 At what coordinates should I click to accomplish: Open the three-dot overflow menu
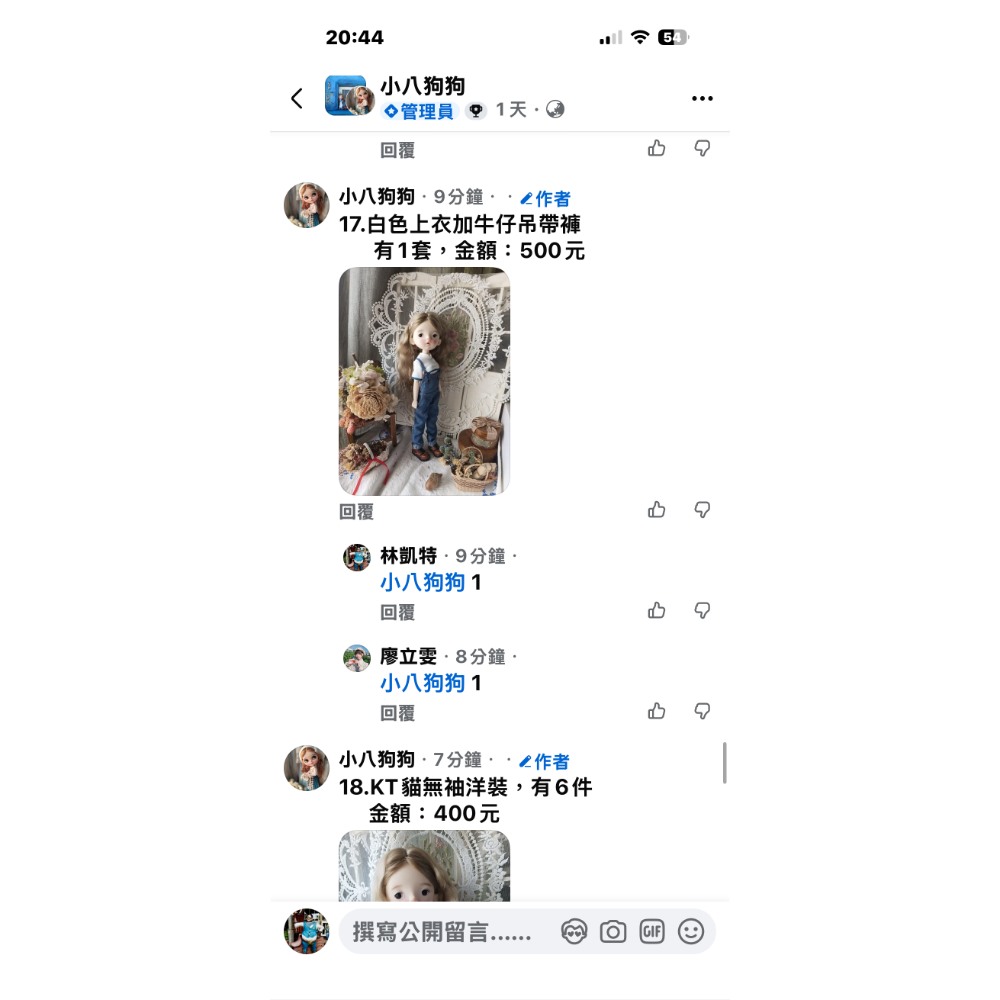tap(702, 98)
